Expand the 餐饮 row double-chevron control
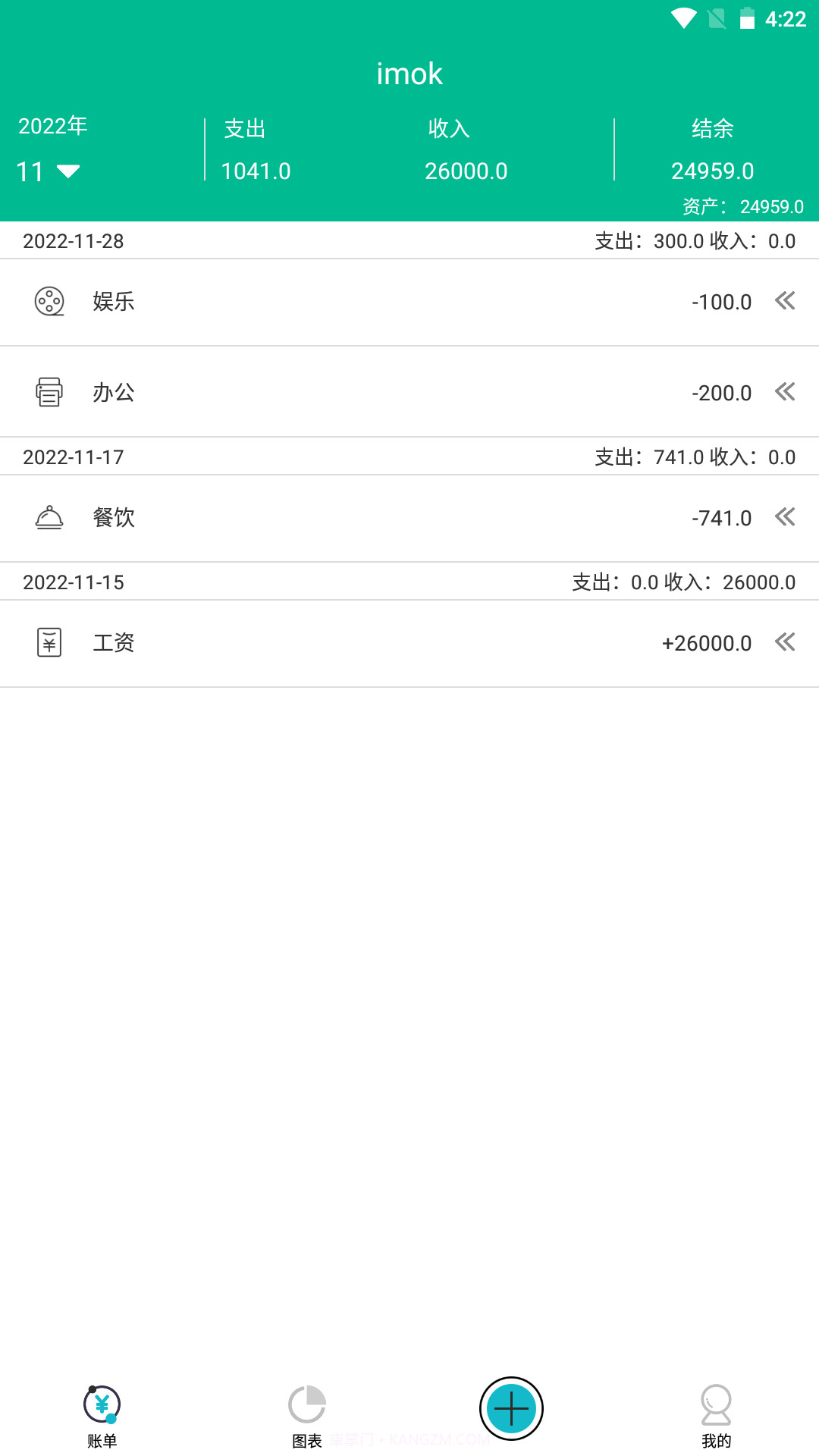 point(786,518)
